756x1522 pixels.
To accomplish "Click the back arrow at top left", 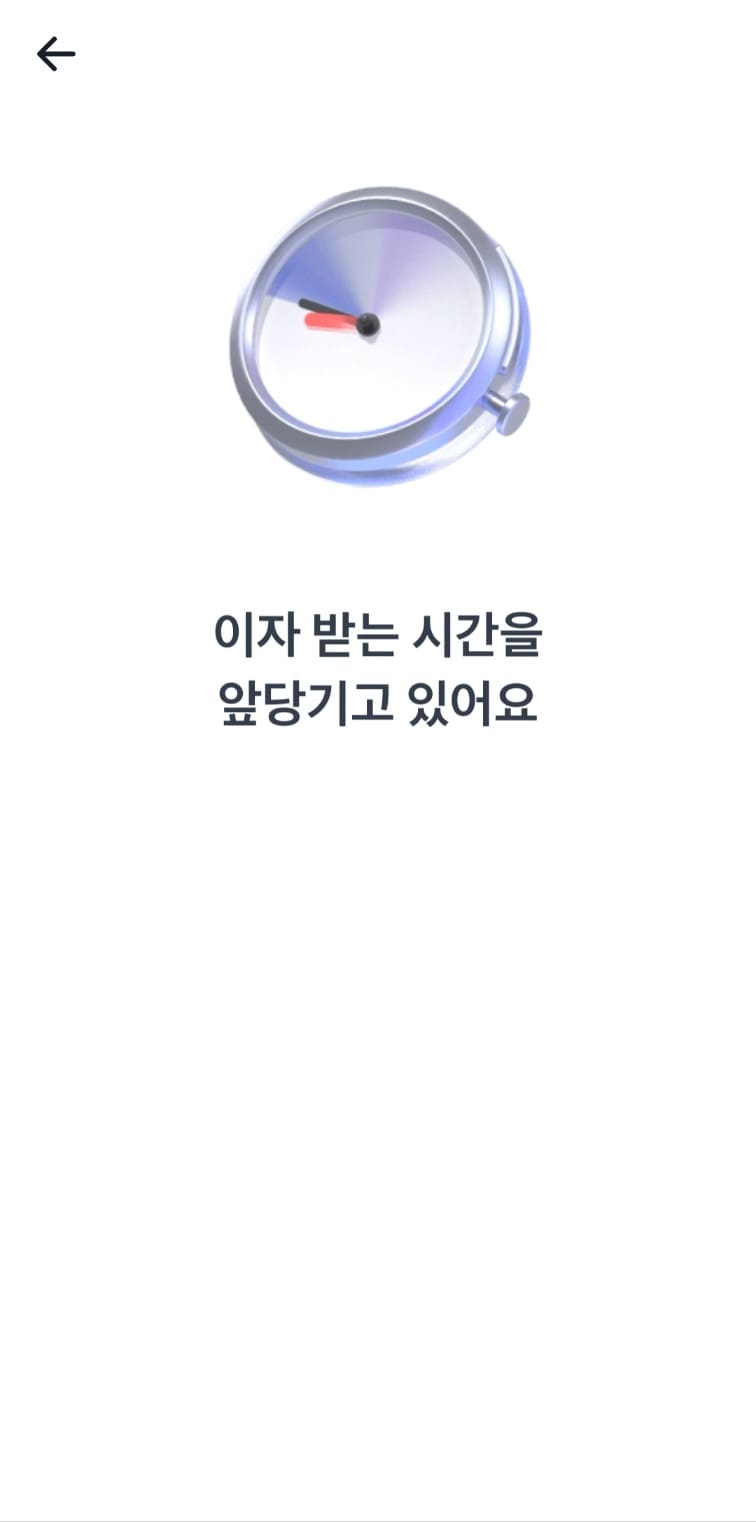I will click(x=57, y=53).
